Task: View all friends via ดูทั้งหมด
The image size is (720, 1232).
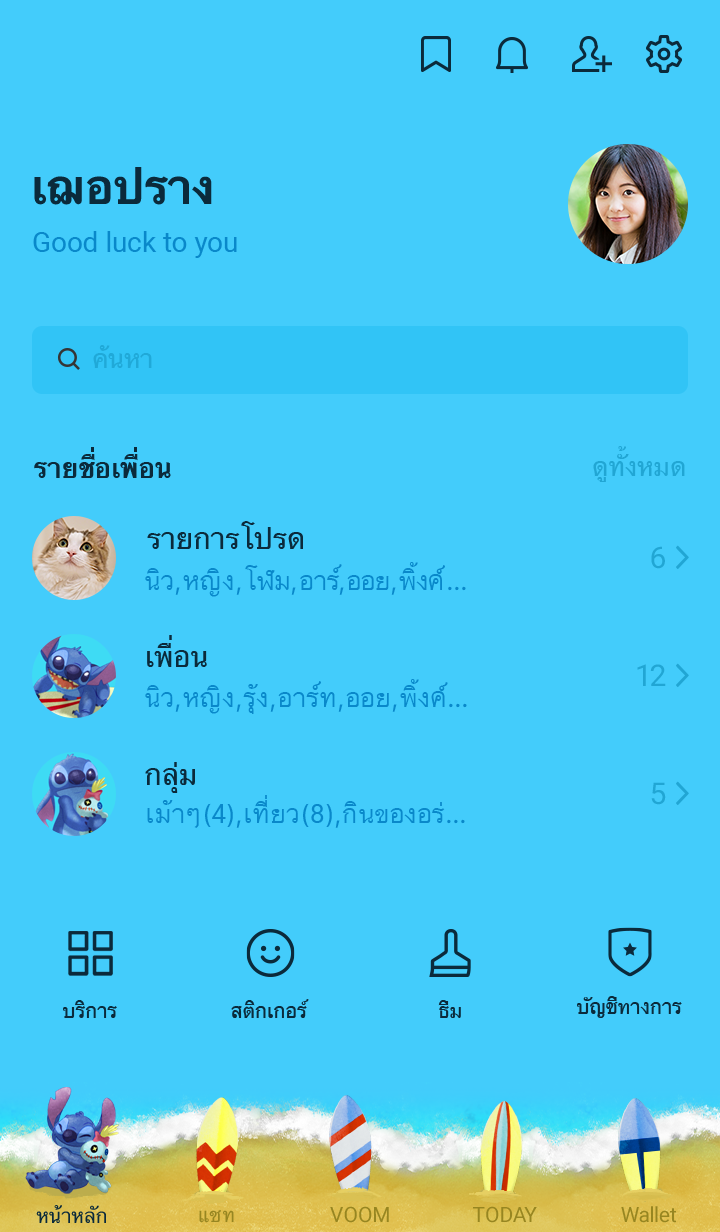Action: [x=638, y=468]
